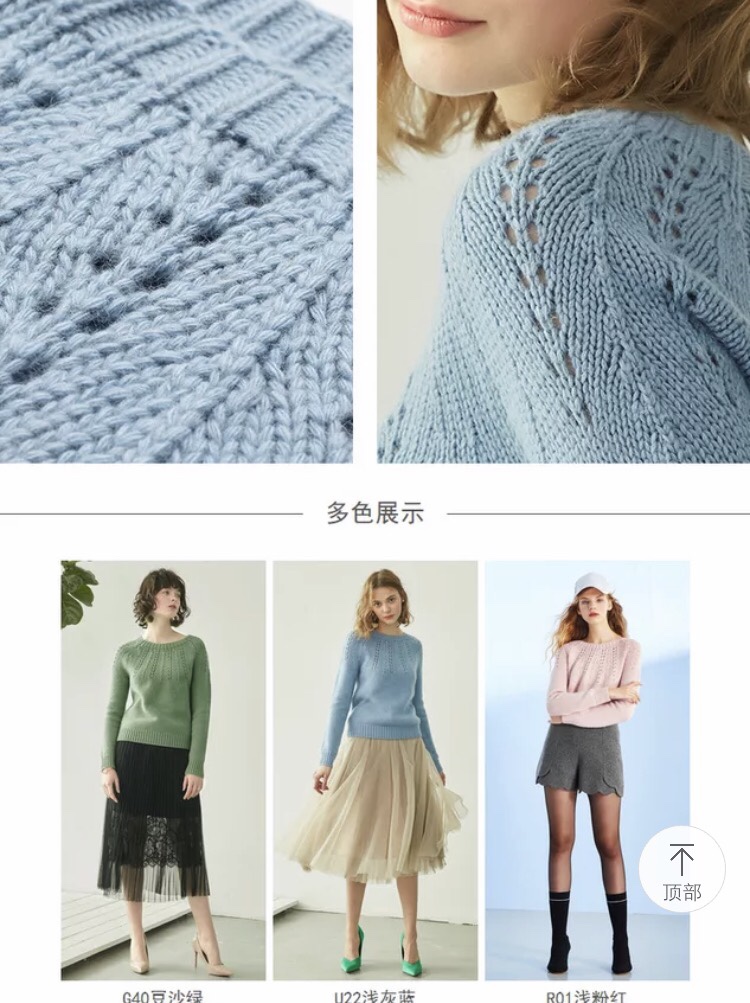Tap the 顶部 back-to-top button

(x=682, y=869)
